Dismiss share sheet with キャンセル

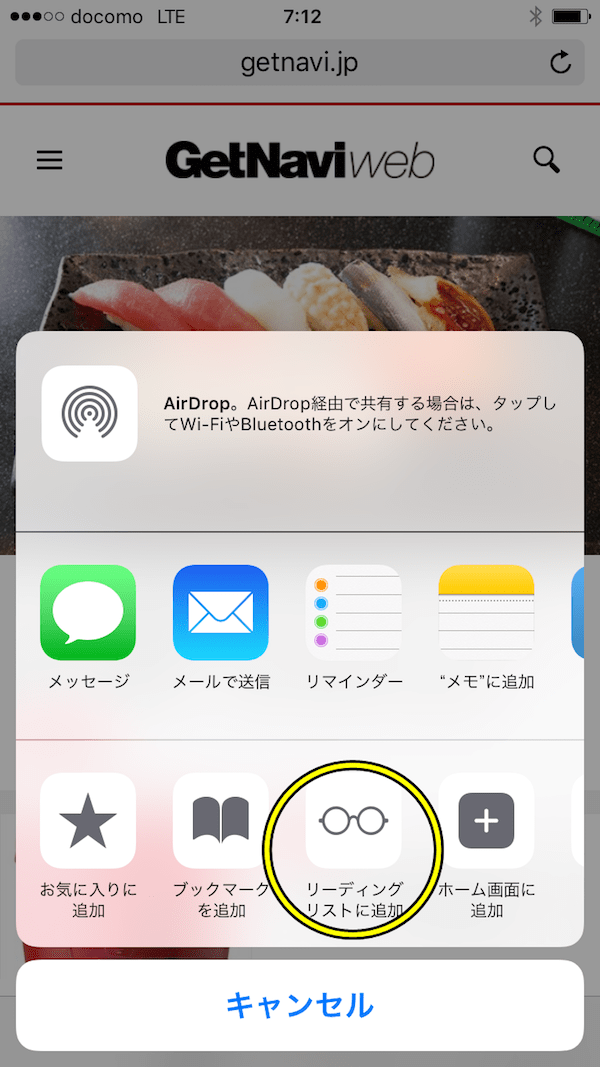tap(300, 1005)
